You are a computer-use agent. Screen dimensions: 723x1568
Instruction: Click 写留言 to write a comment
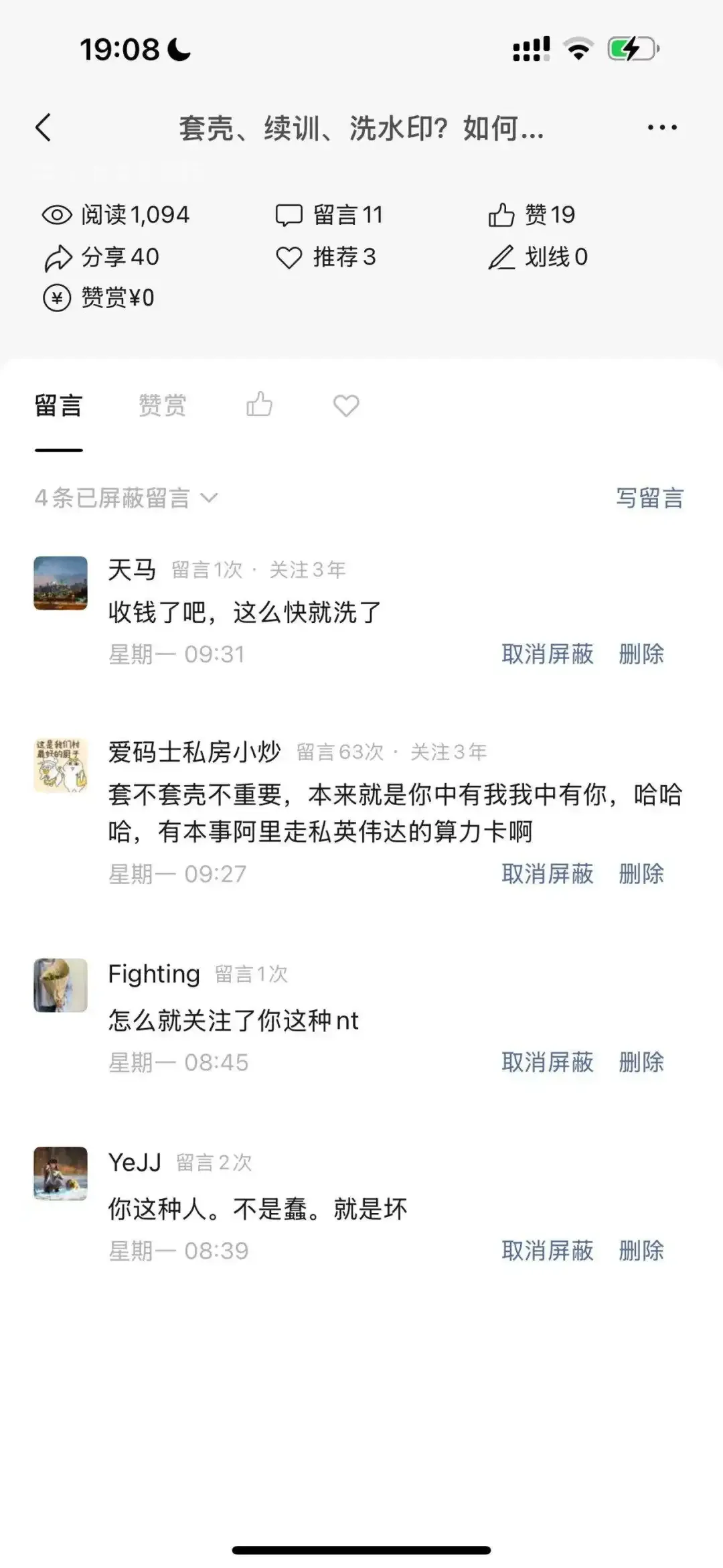pos(649,498)
